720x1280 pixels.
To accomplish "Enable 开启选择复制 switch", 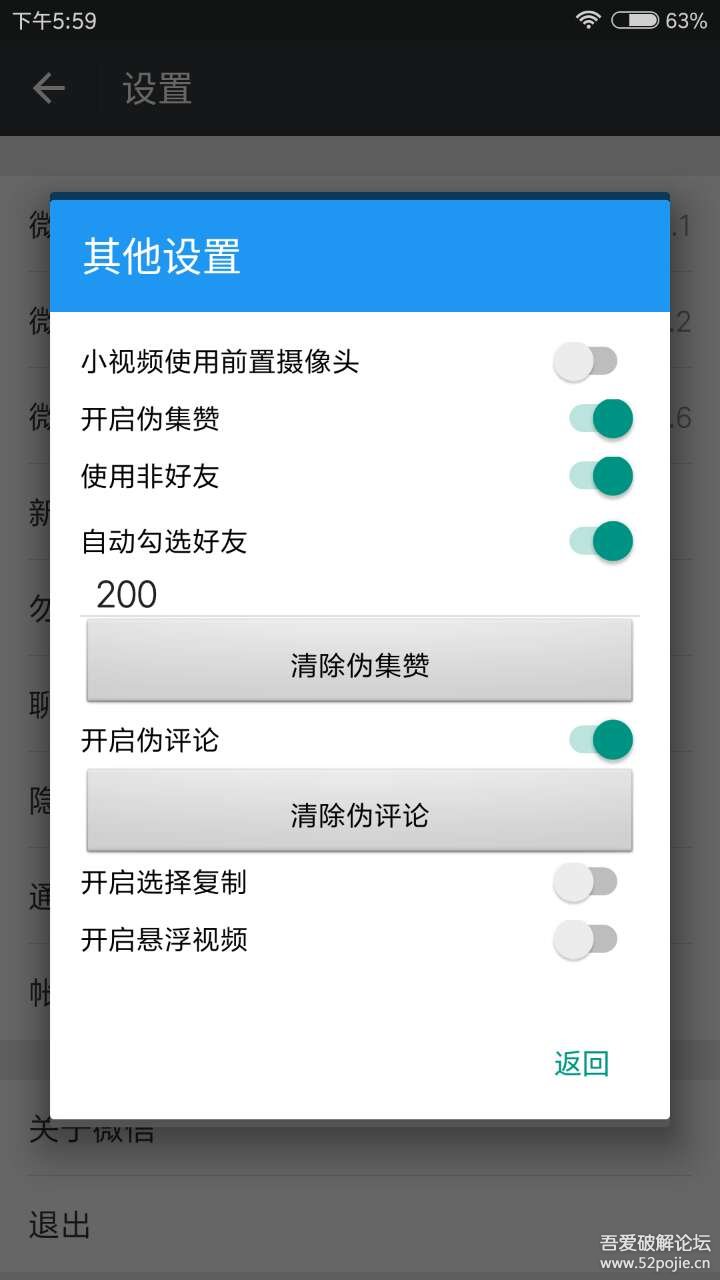I will pyautogui.click(x=586, y=882).
